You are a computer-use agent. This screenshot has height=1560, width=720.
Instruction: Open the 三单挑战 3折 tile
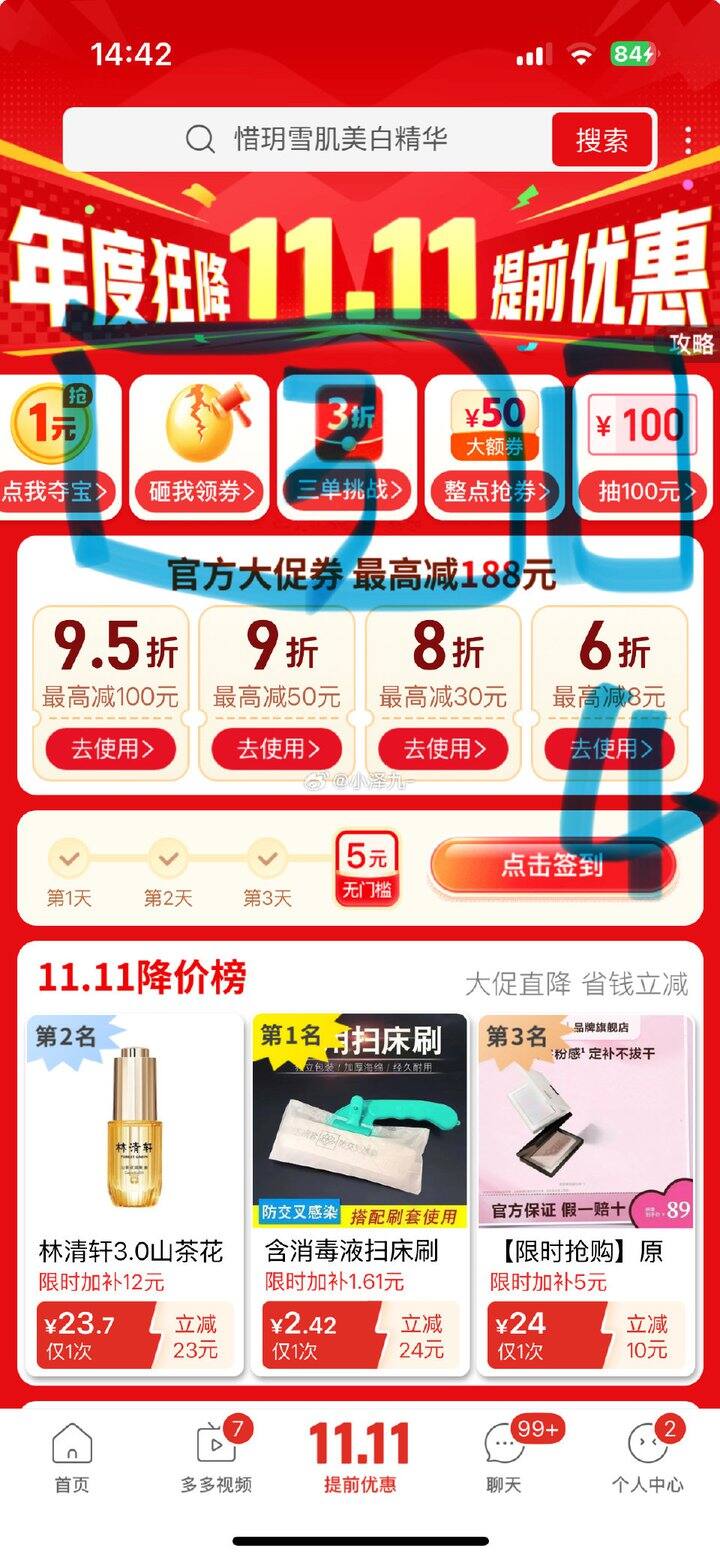tap(348, 447)
